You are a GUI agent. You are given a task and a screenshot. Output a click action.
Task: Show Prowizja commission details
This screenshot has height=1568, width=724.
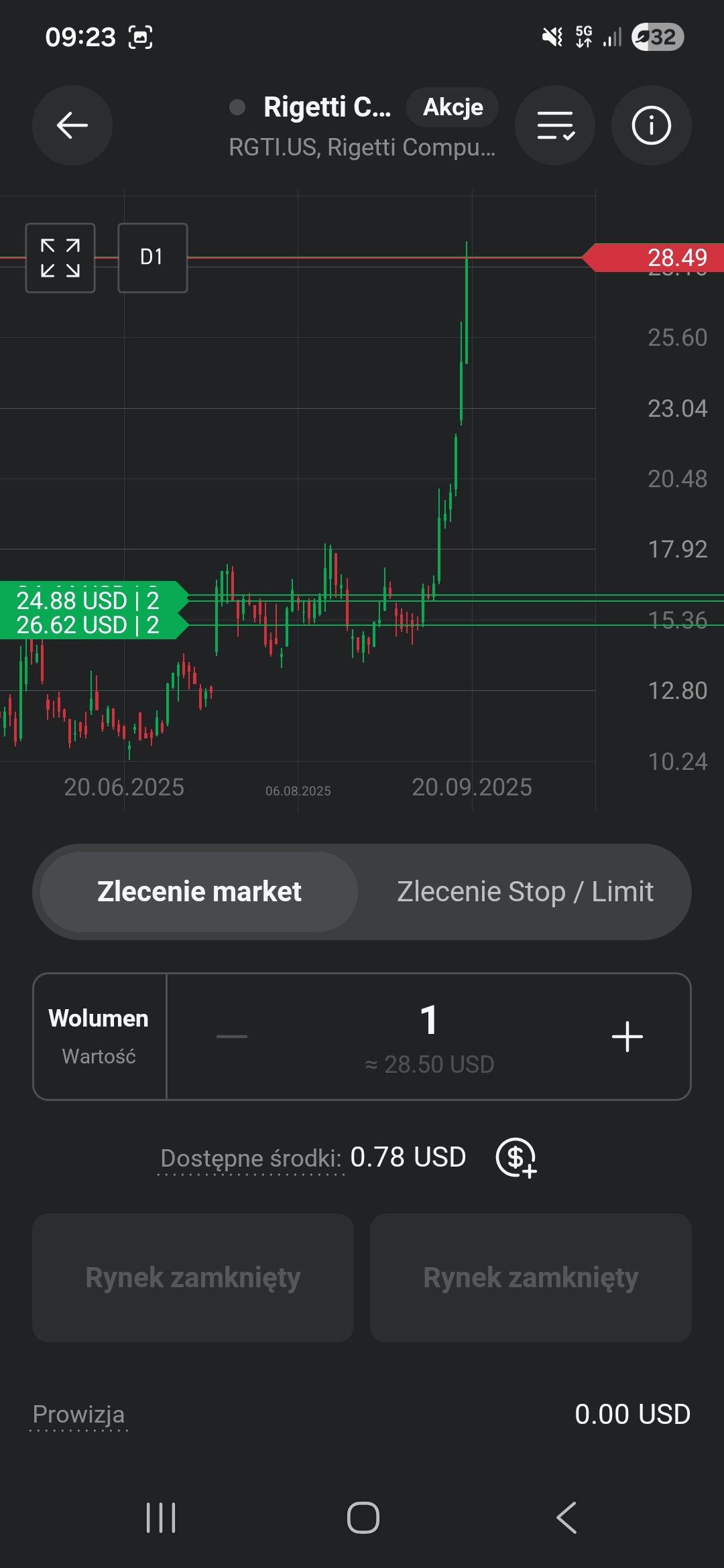coord(78,1415)
